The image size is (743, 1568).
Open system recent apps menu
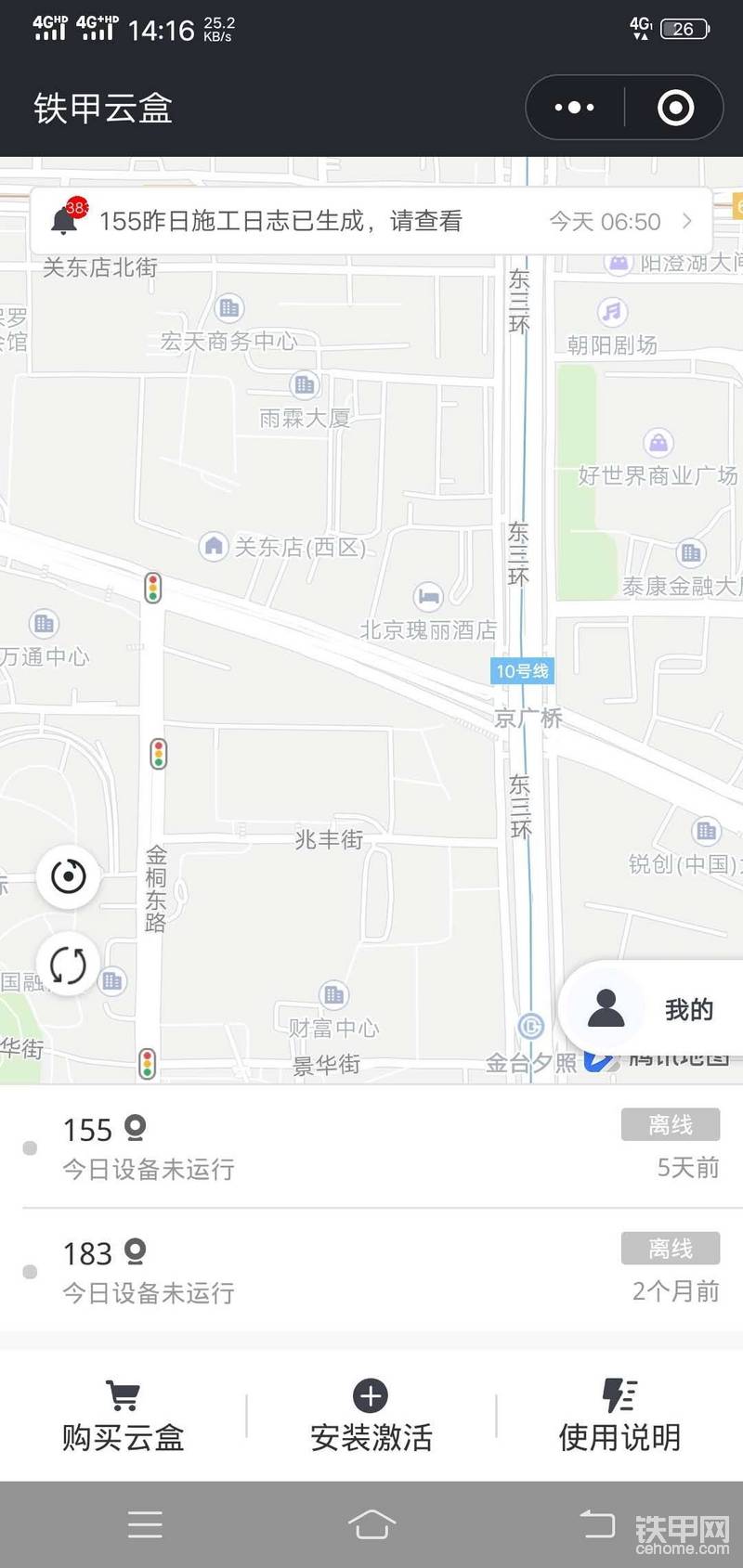coord(145,1524)
